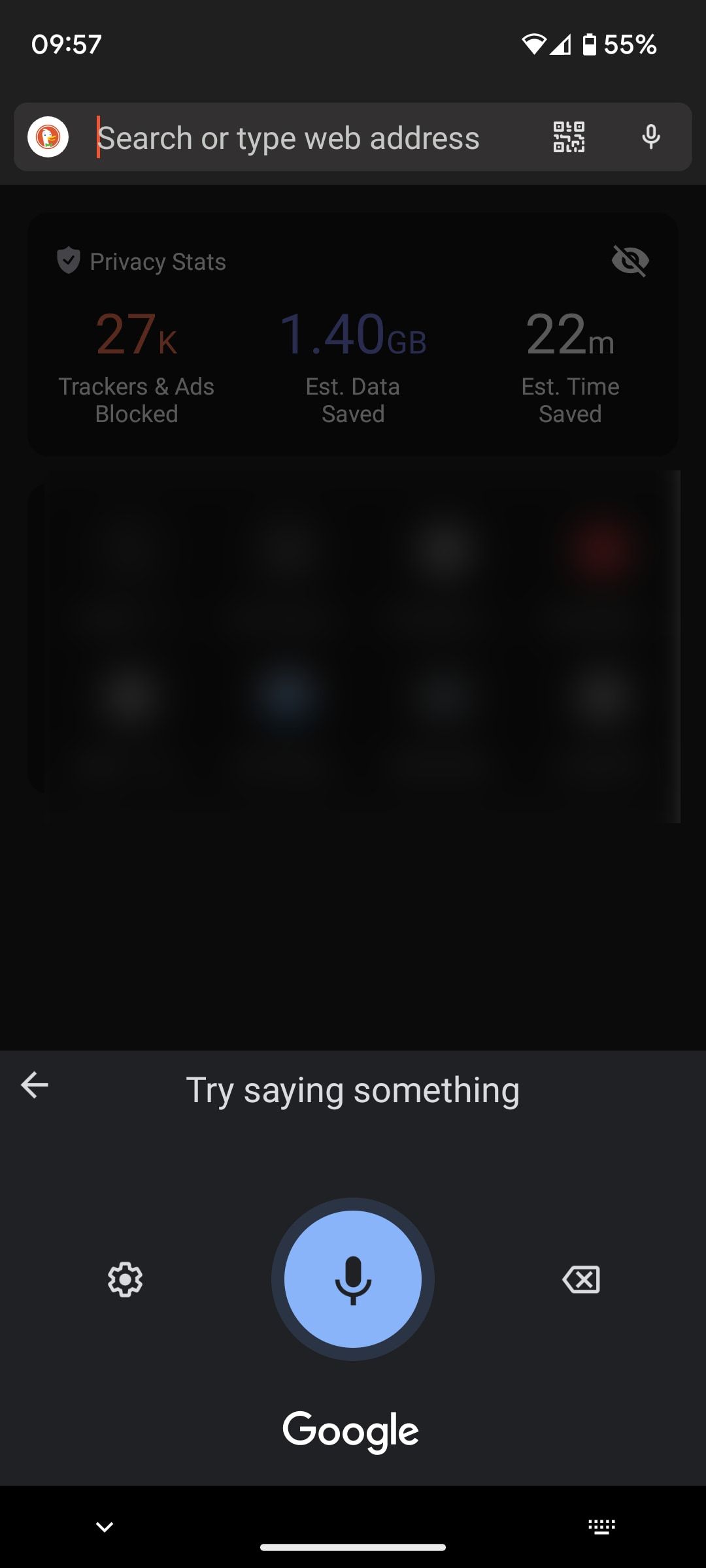Image resolution: width=706 pixels, height=1568 pixels.
Task: Collapse the voice panel with the down chevron
Action: pos(103,1526)
